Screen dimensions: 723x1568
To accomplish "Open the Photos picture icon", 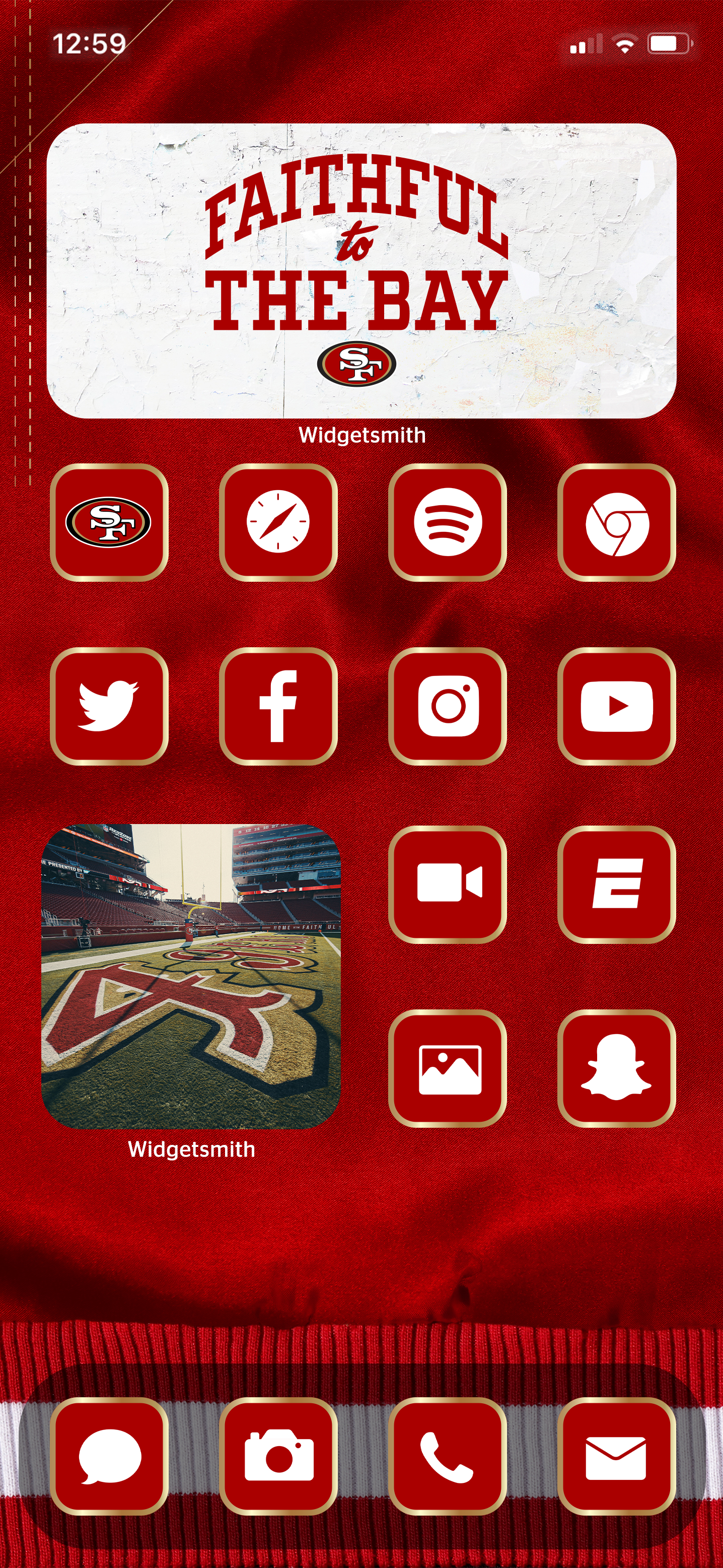I will click(447, 1068).
